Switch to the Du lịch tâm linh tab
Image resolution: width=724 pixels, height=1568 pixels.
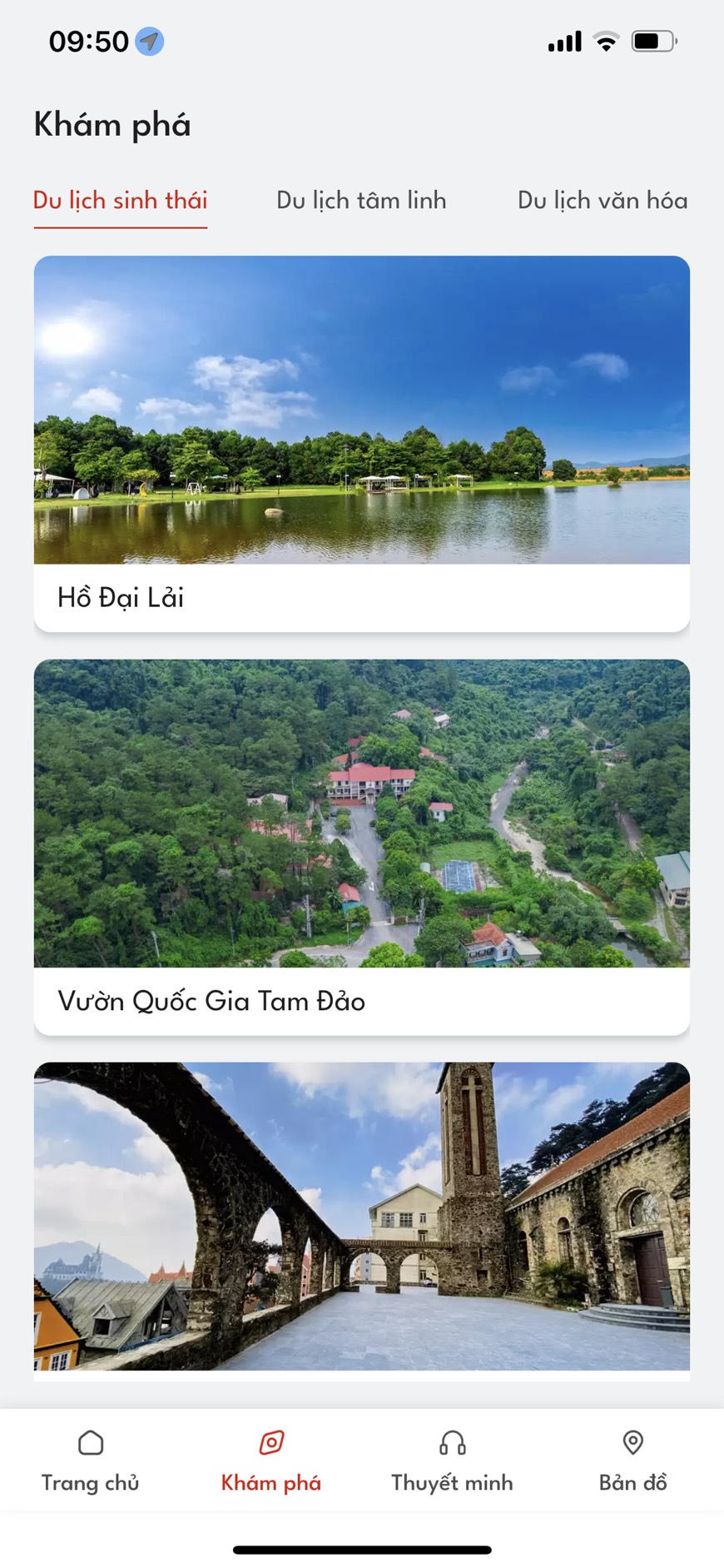[x=361, y=200]
